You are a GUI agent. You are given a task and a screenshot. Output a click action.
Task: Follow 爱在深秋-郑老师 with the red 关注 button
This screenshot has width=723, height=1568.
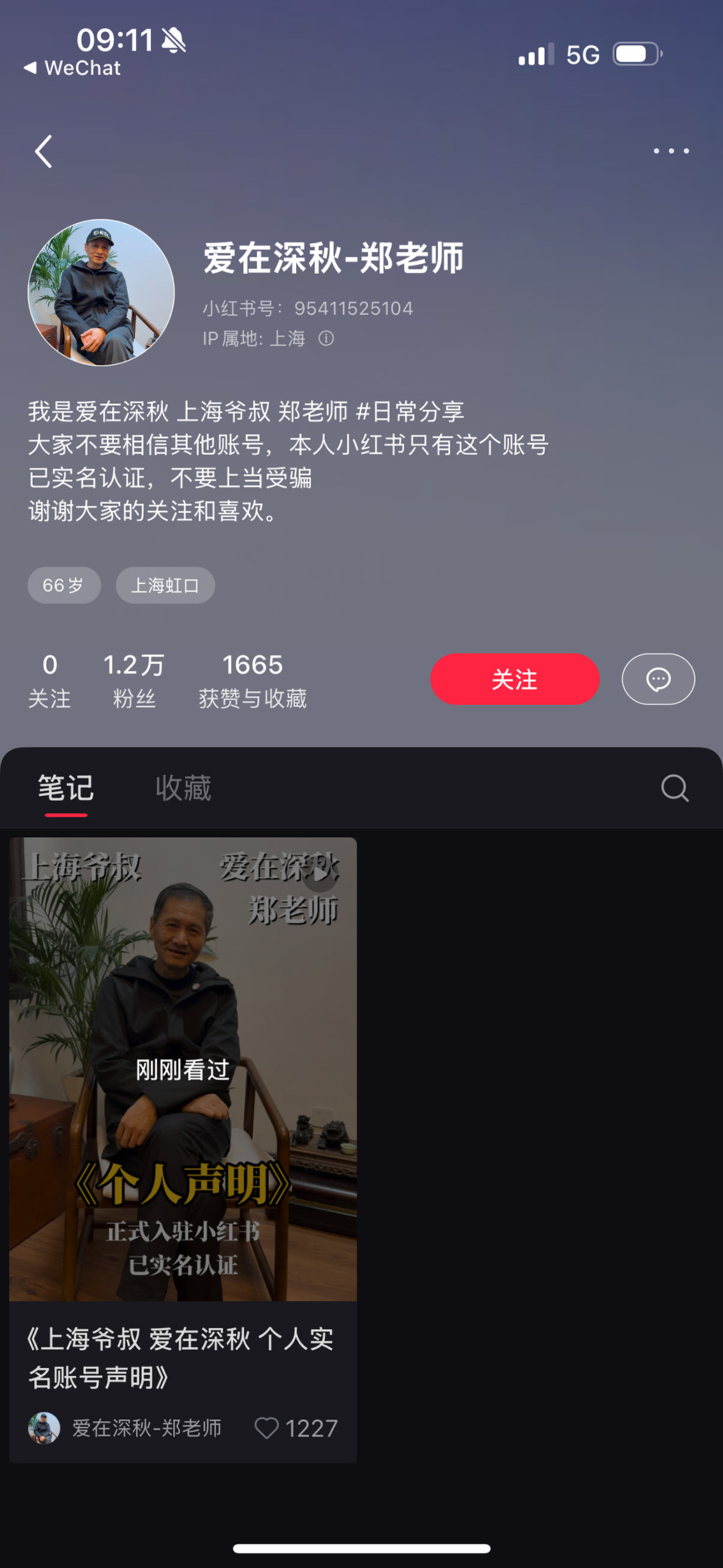514,679
